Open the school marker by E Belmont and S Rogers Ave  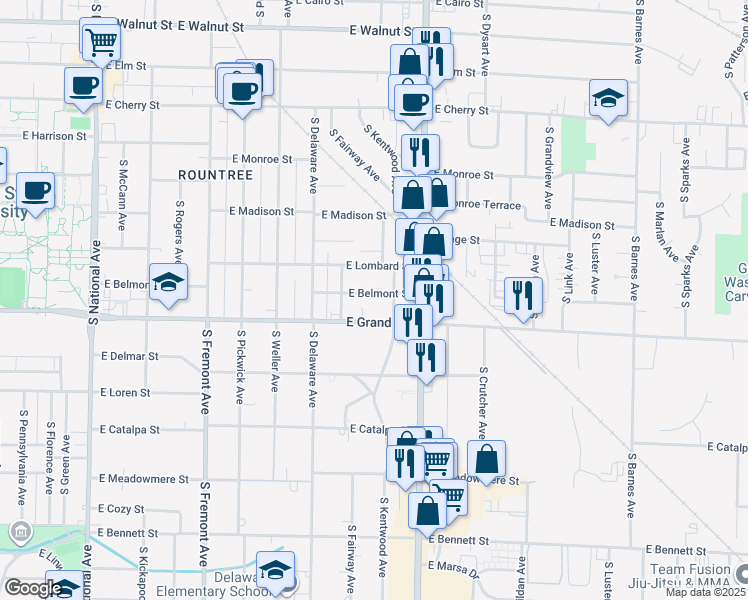[168, 281]
